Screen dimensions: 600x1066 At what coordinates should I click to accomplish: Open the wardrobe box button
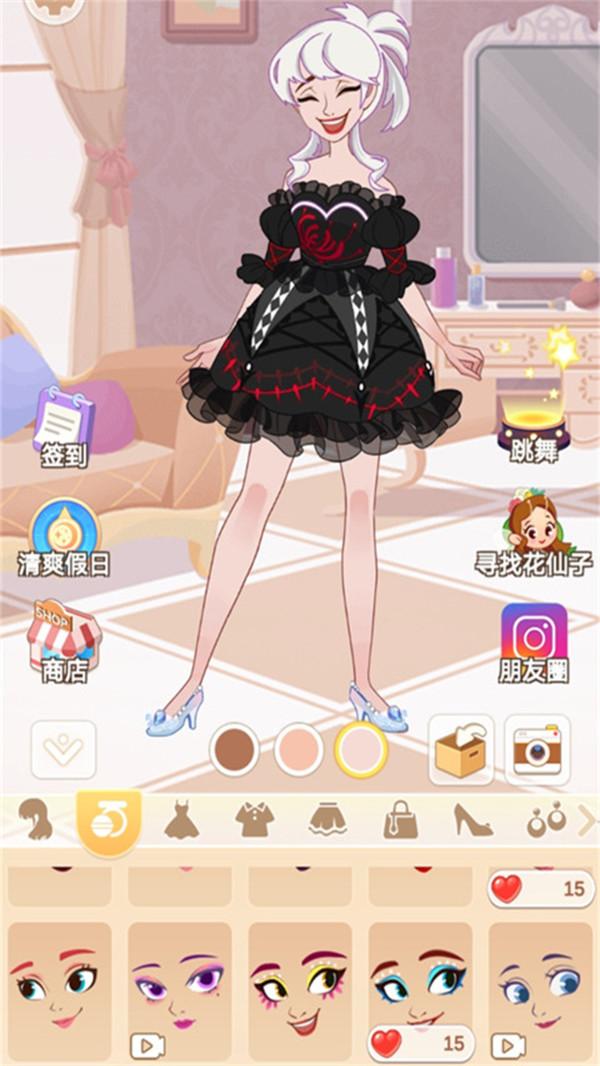(x=461, y=749)
